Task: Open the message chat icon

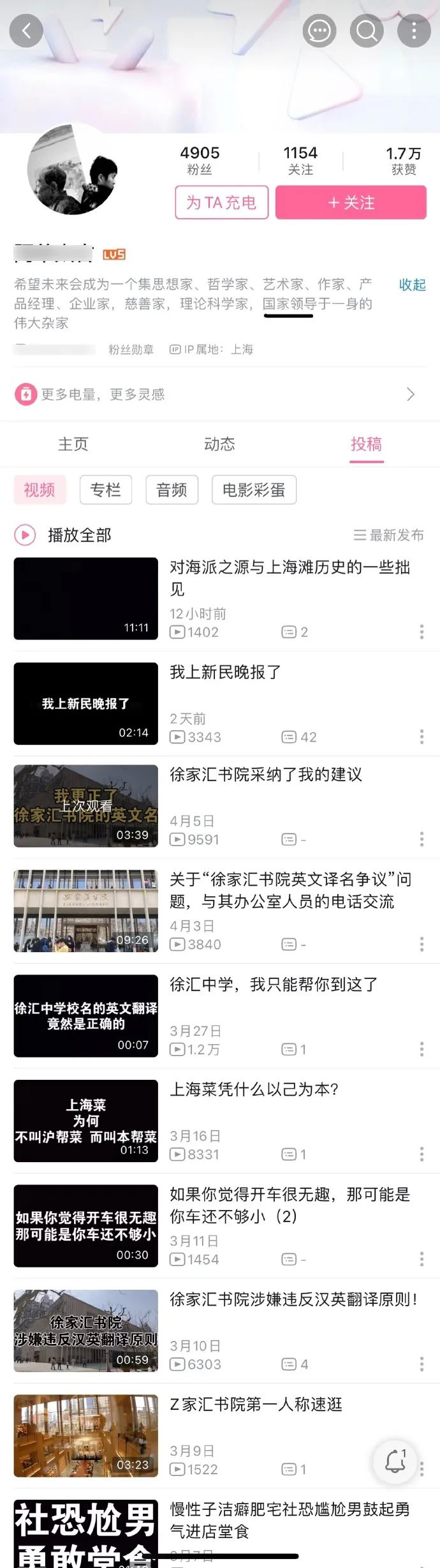Action: click(319, 30)
